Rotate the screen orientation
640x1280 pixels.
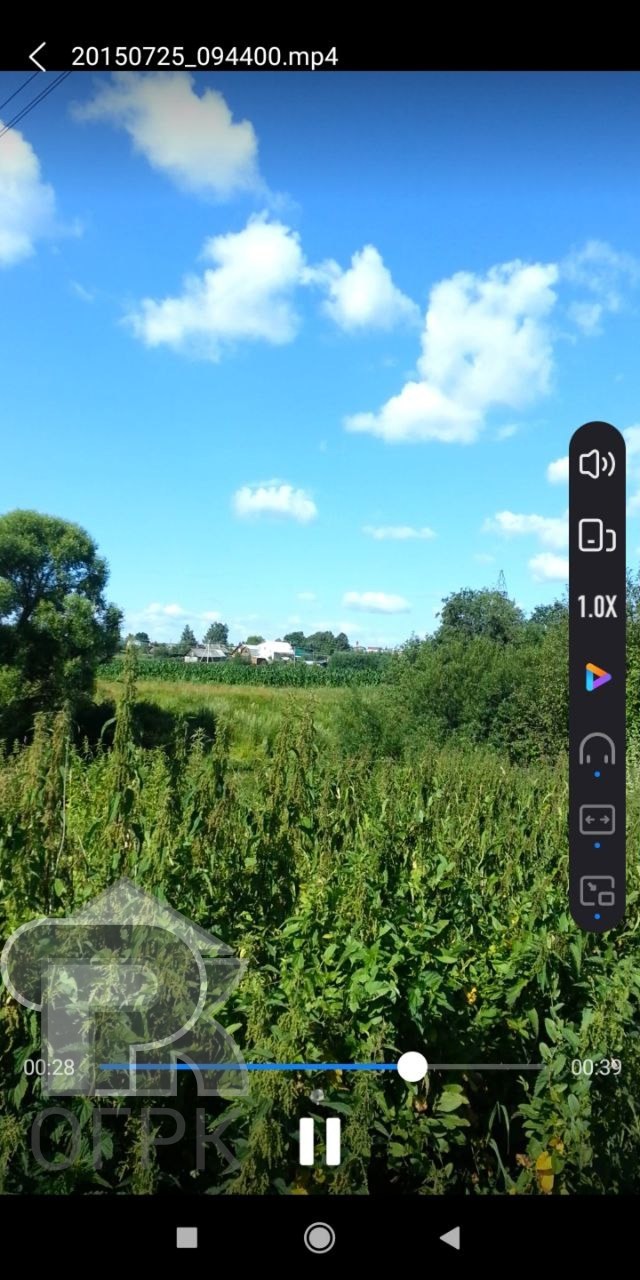(597, 535)
